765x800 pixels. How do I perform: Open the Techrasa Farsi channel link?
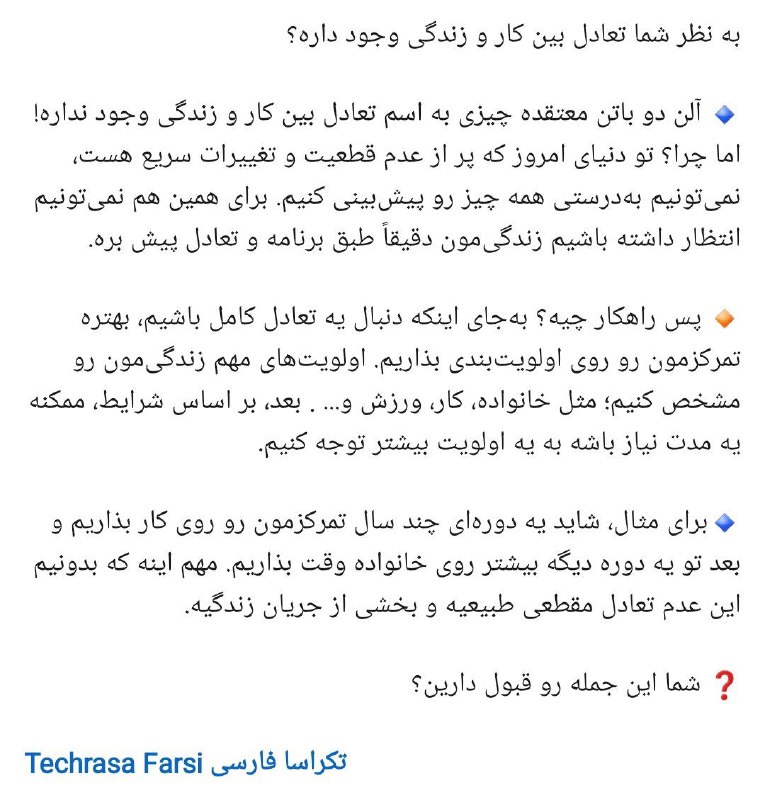click(x=186, y=763)
